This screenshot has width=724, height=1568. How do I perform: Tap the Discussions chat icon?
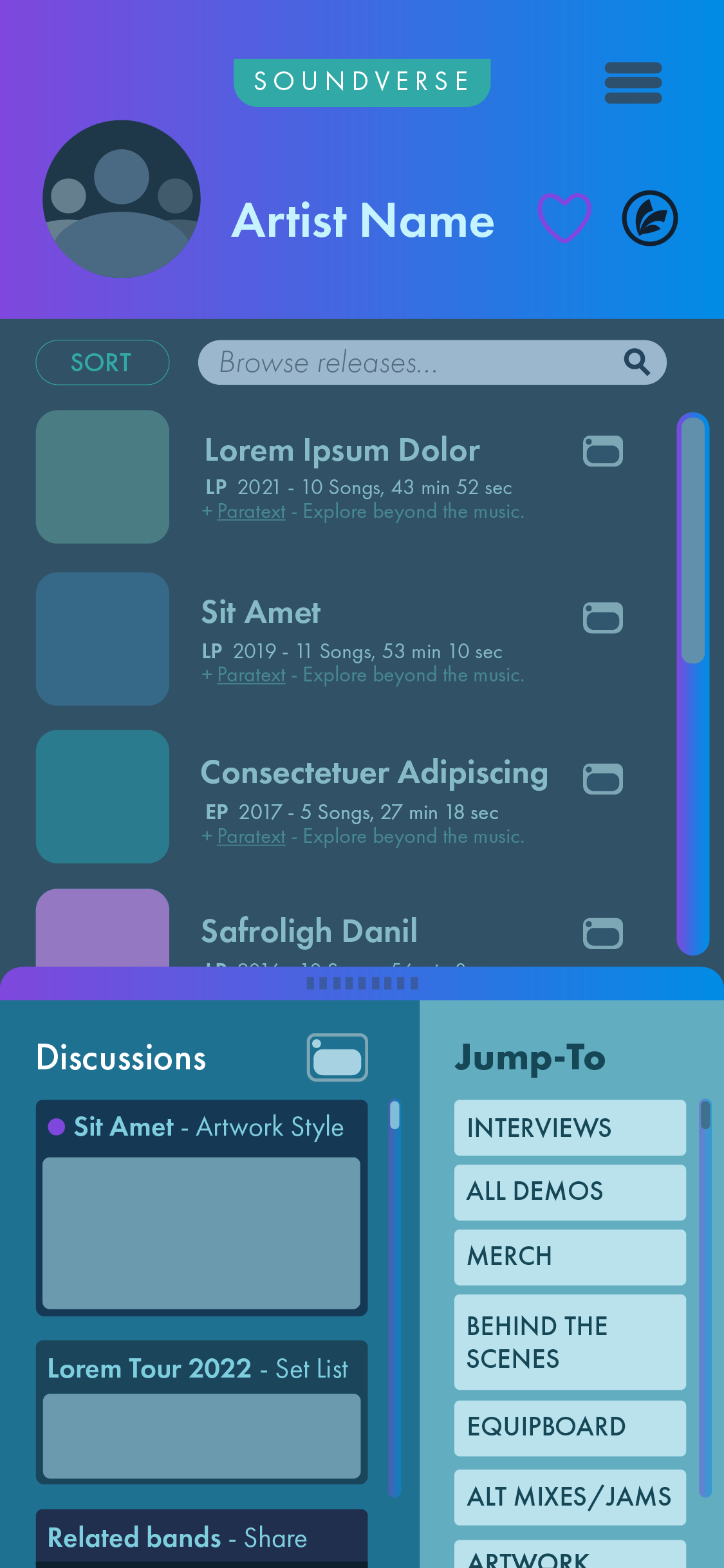(x=337, y=1057)
